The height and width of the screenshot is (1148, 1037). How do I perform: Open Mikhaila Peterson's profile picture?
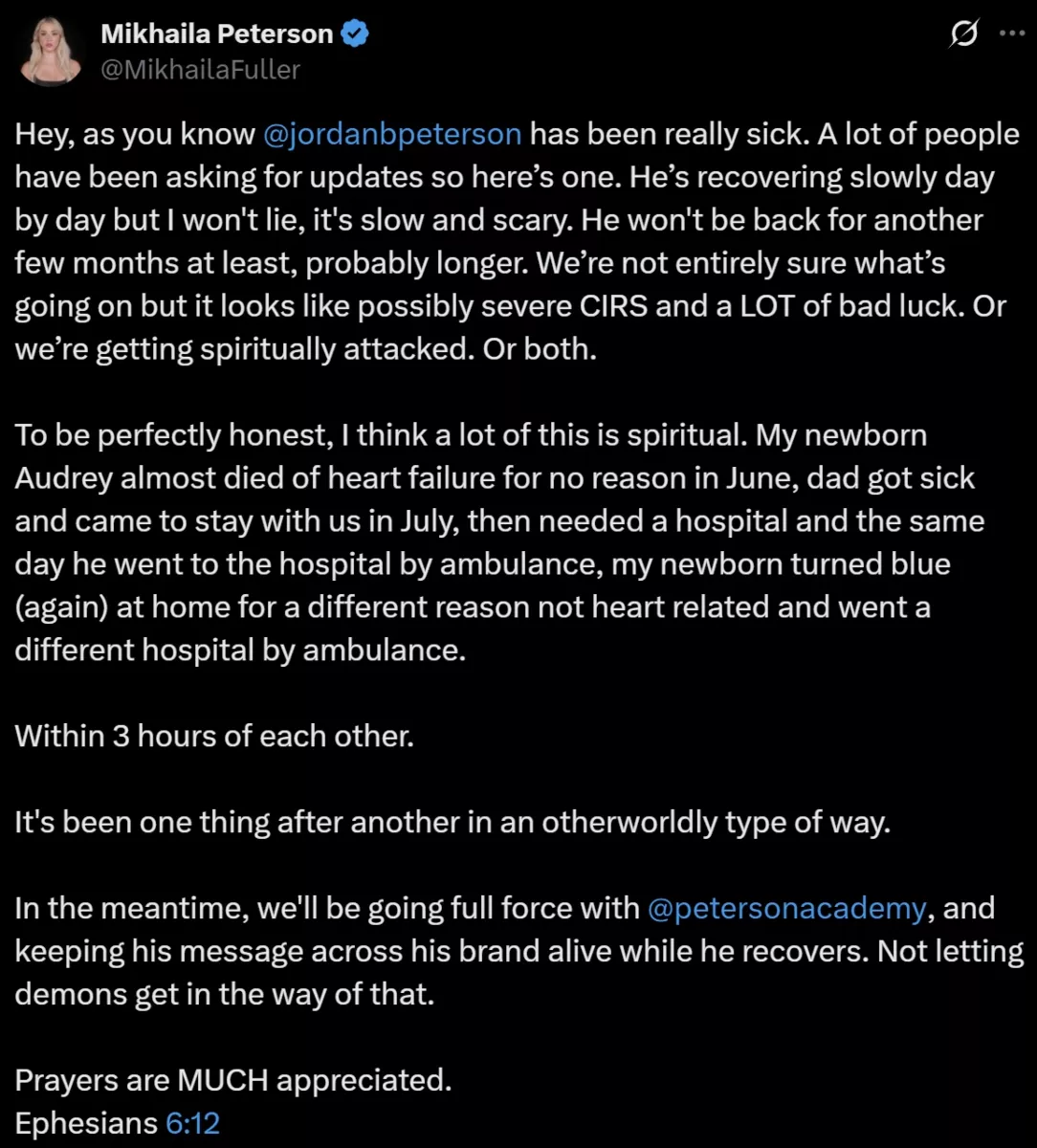[x=52, y=53]
